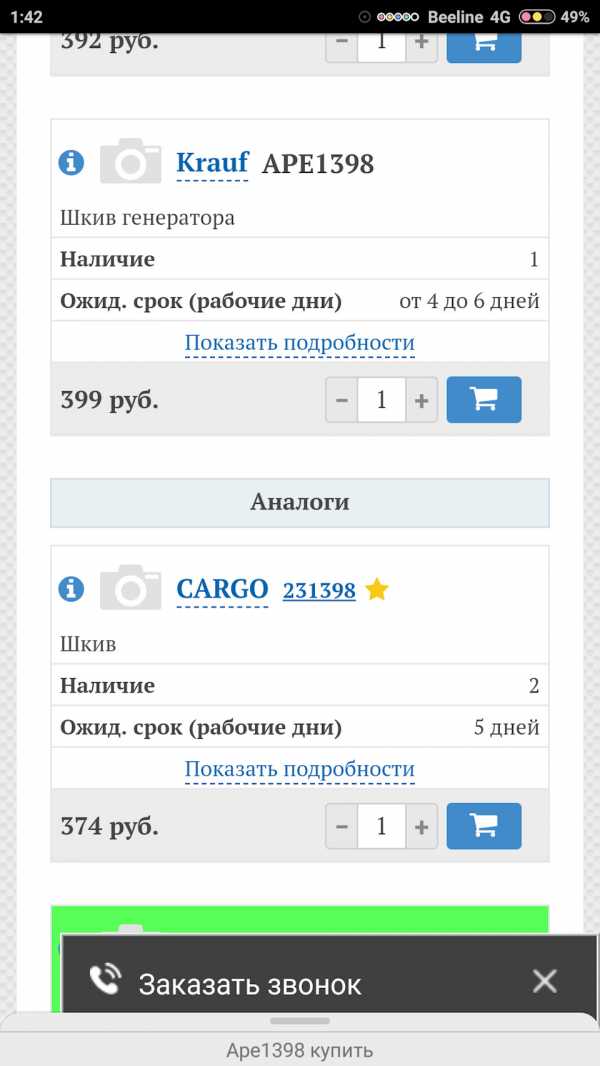Open the CARGO brand link
The width and height of the screenshot is (600, 1066).
click(222, 589)
